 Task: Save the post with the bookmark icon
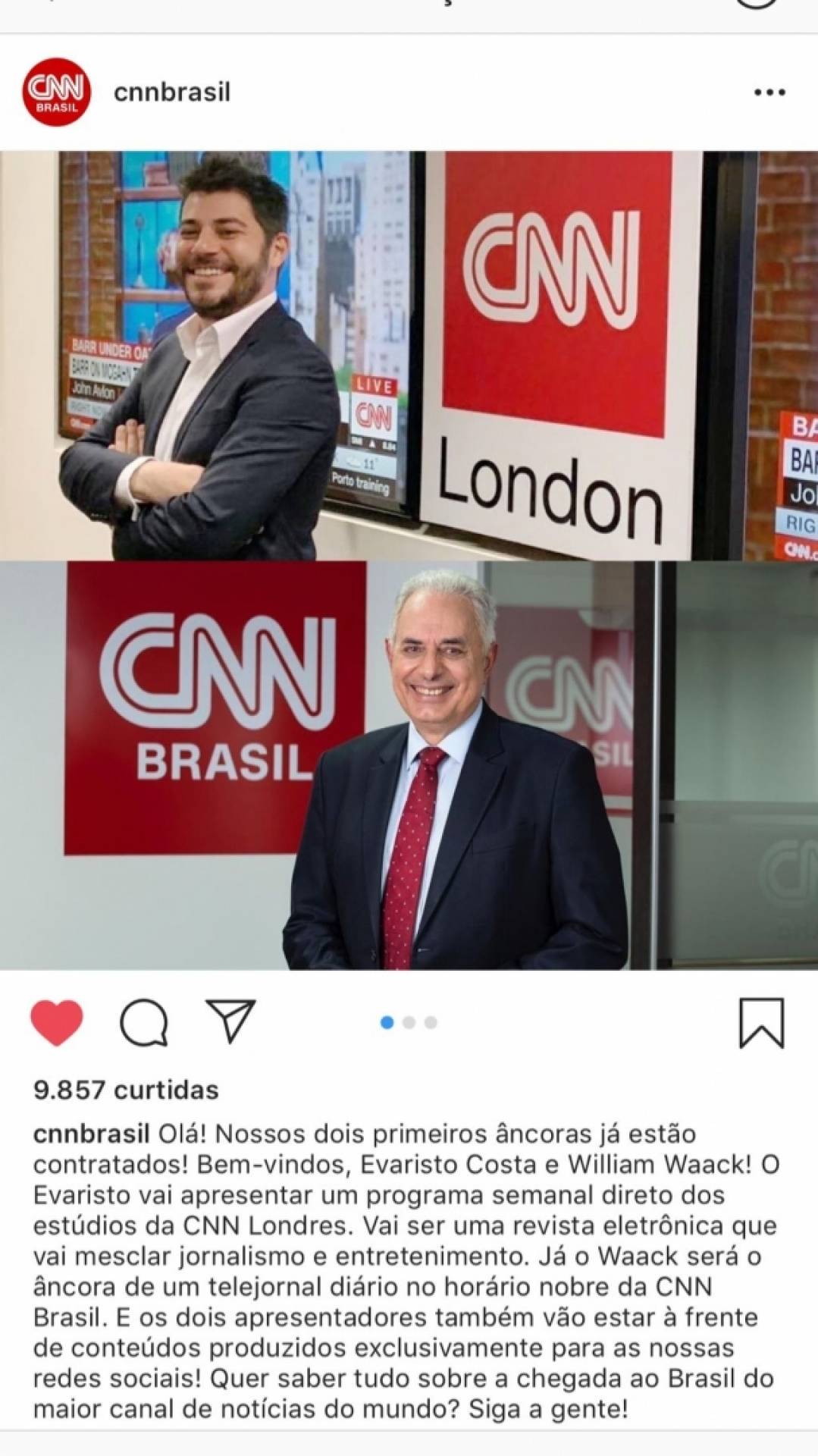tap(761, 1023)
